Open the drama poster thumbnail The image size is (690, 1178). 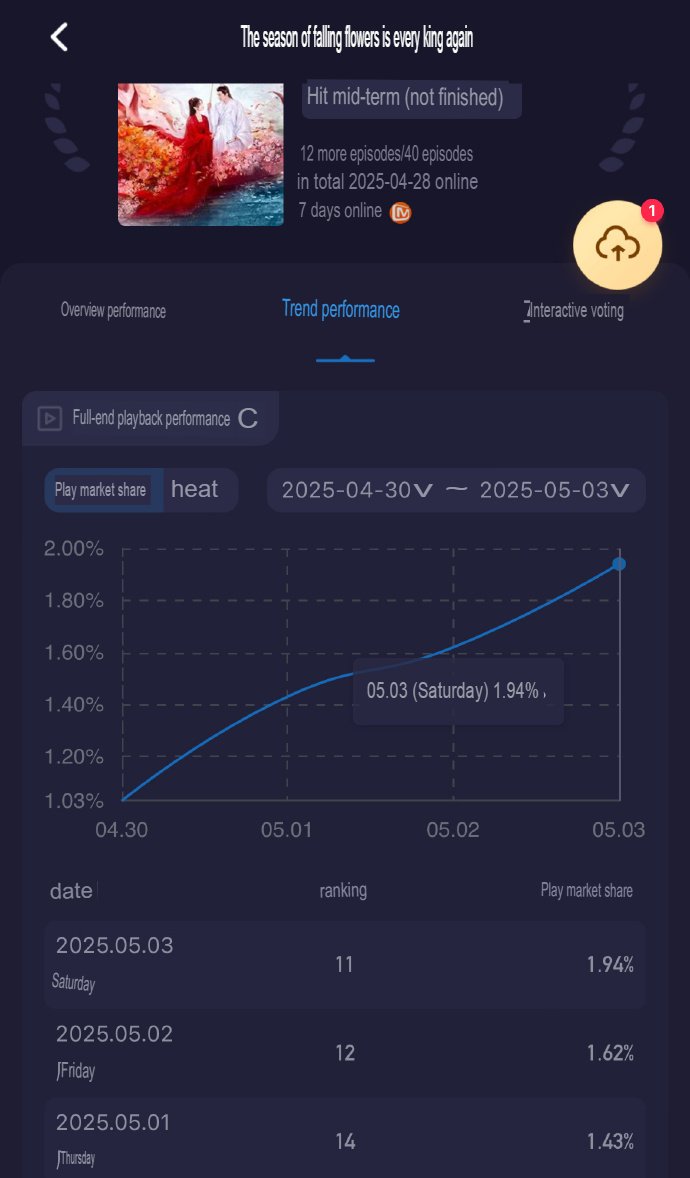201,154
